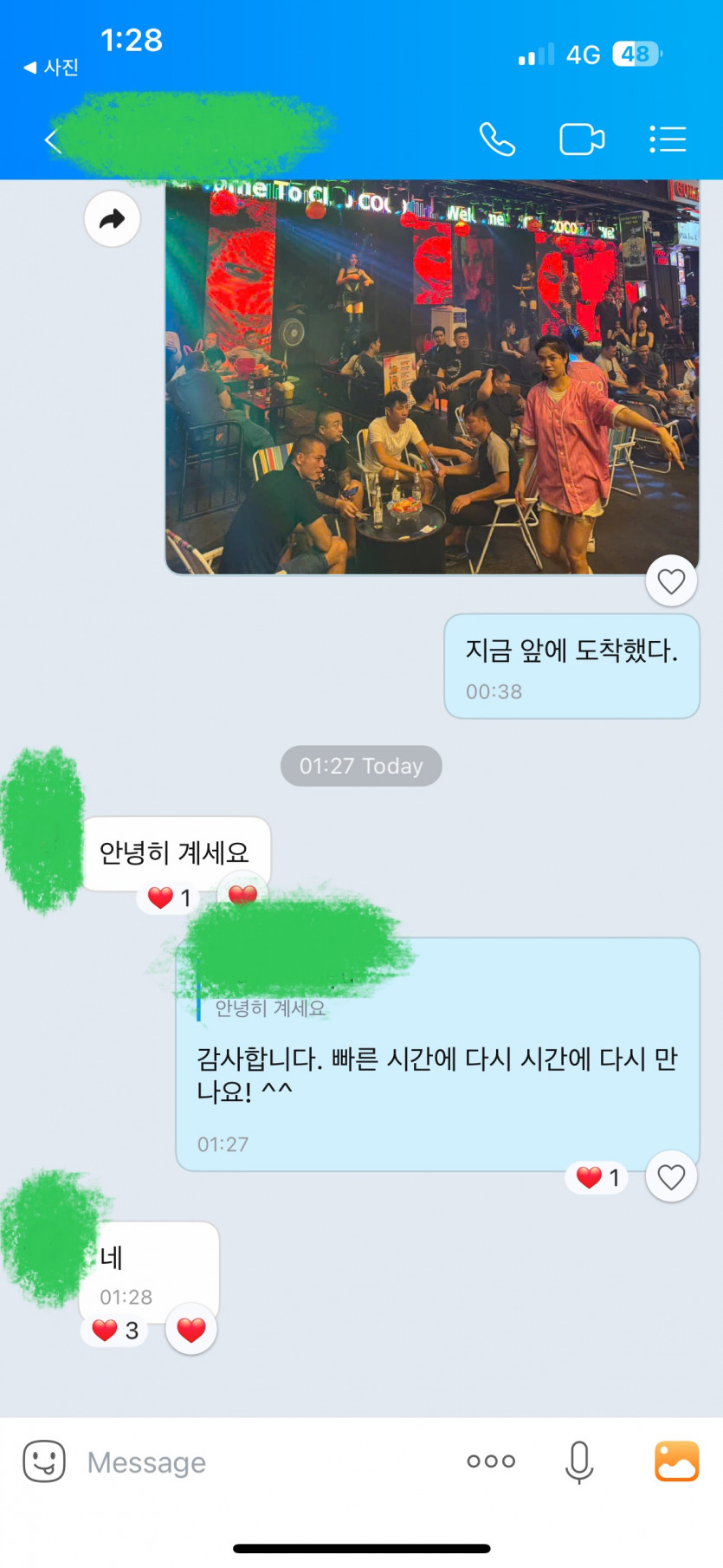Heart the 감사합니다 message
Image resolution: width=723 pixels, height=1568 pixels.
(671, 1176)
